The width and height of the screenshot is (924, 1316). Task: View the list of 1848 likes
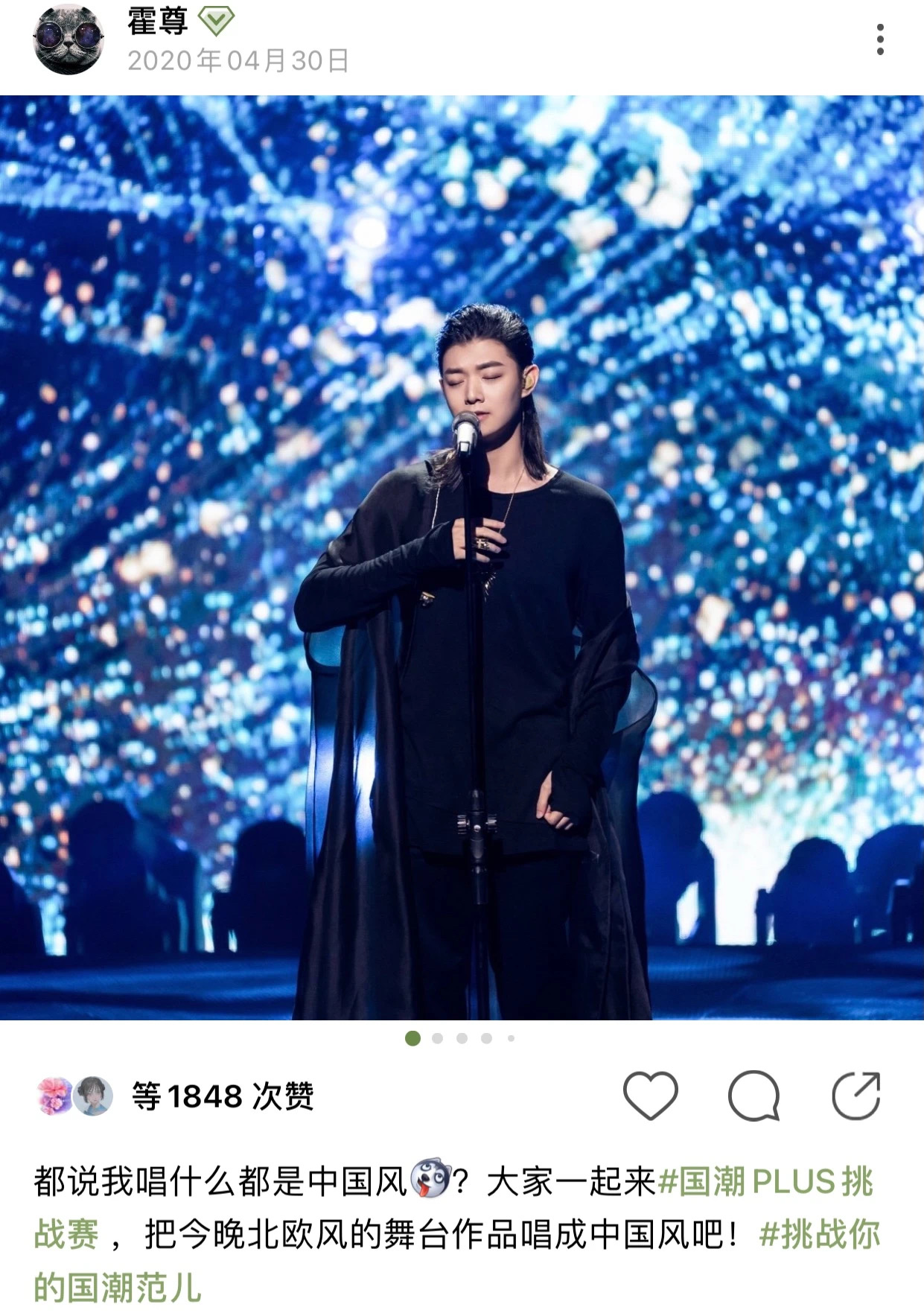(x=222, y=1096)
